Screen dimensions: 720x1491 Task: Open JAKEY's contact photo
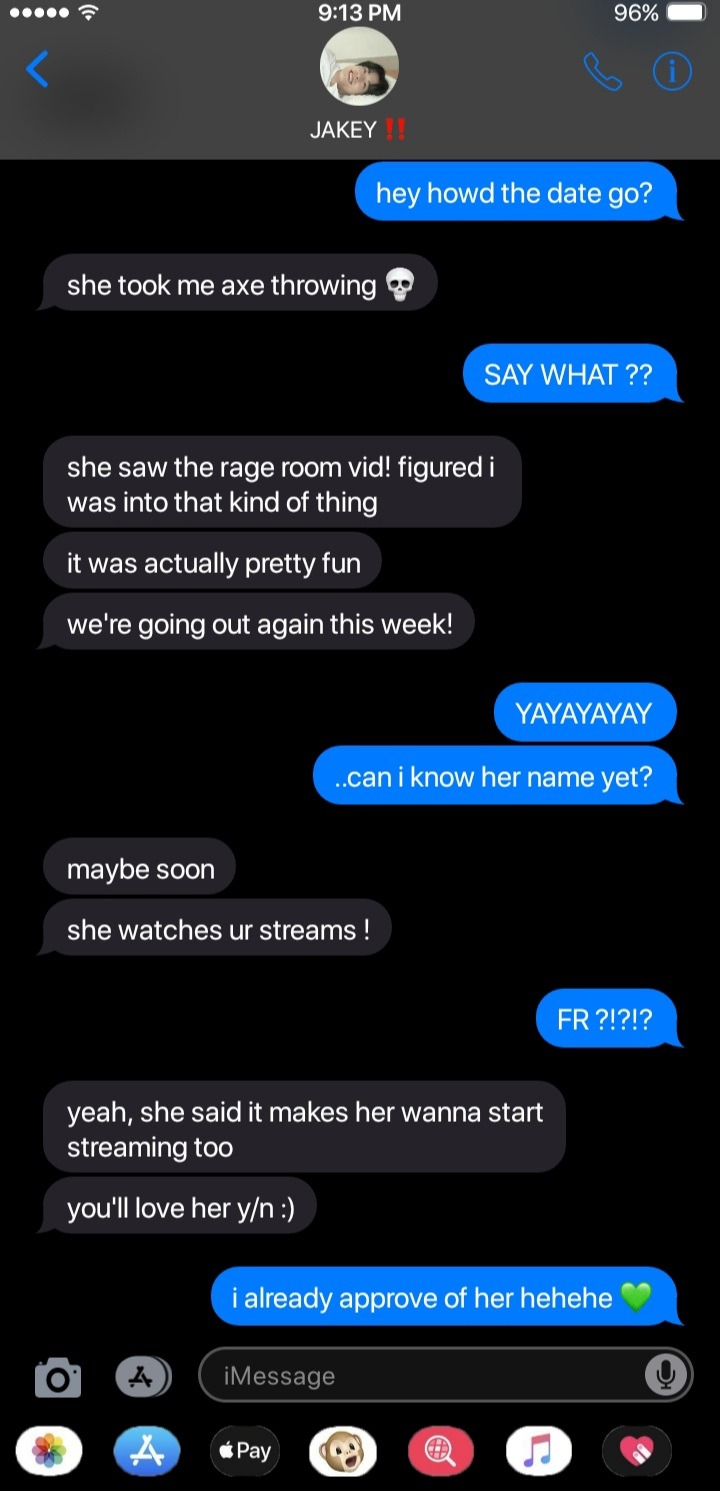click(359, 67)
